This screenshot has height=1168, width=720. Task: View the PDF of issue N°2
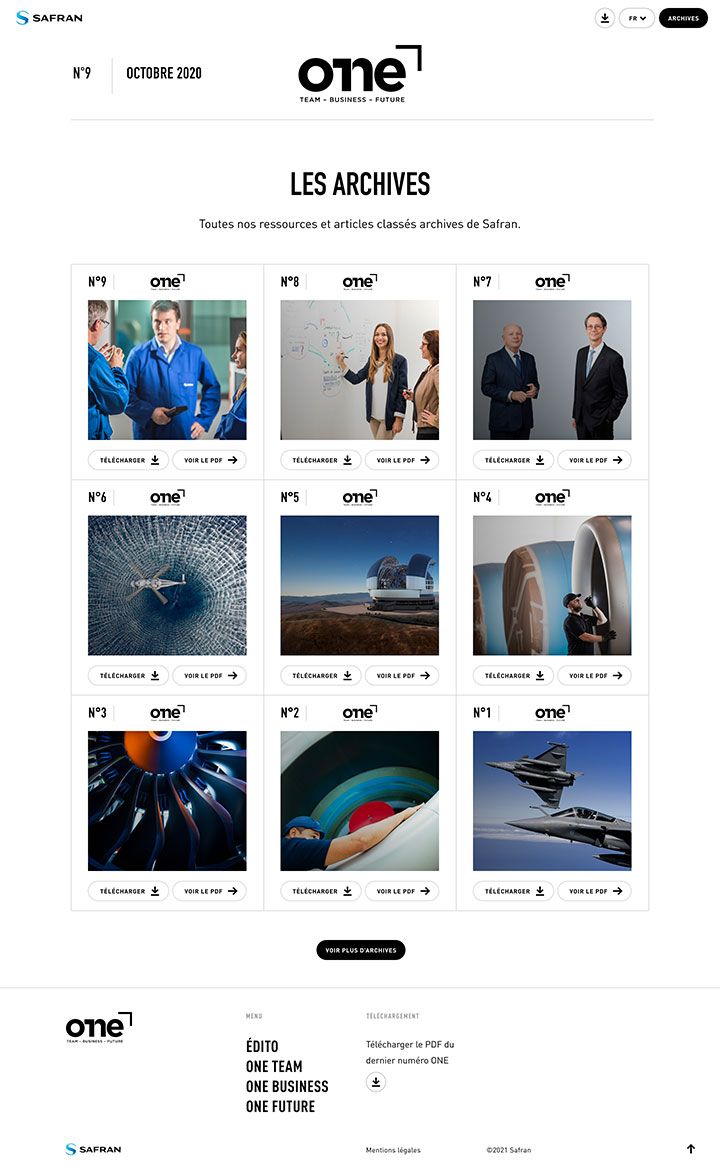[402, 891]
